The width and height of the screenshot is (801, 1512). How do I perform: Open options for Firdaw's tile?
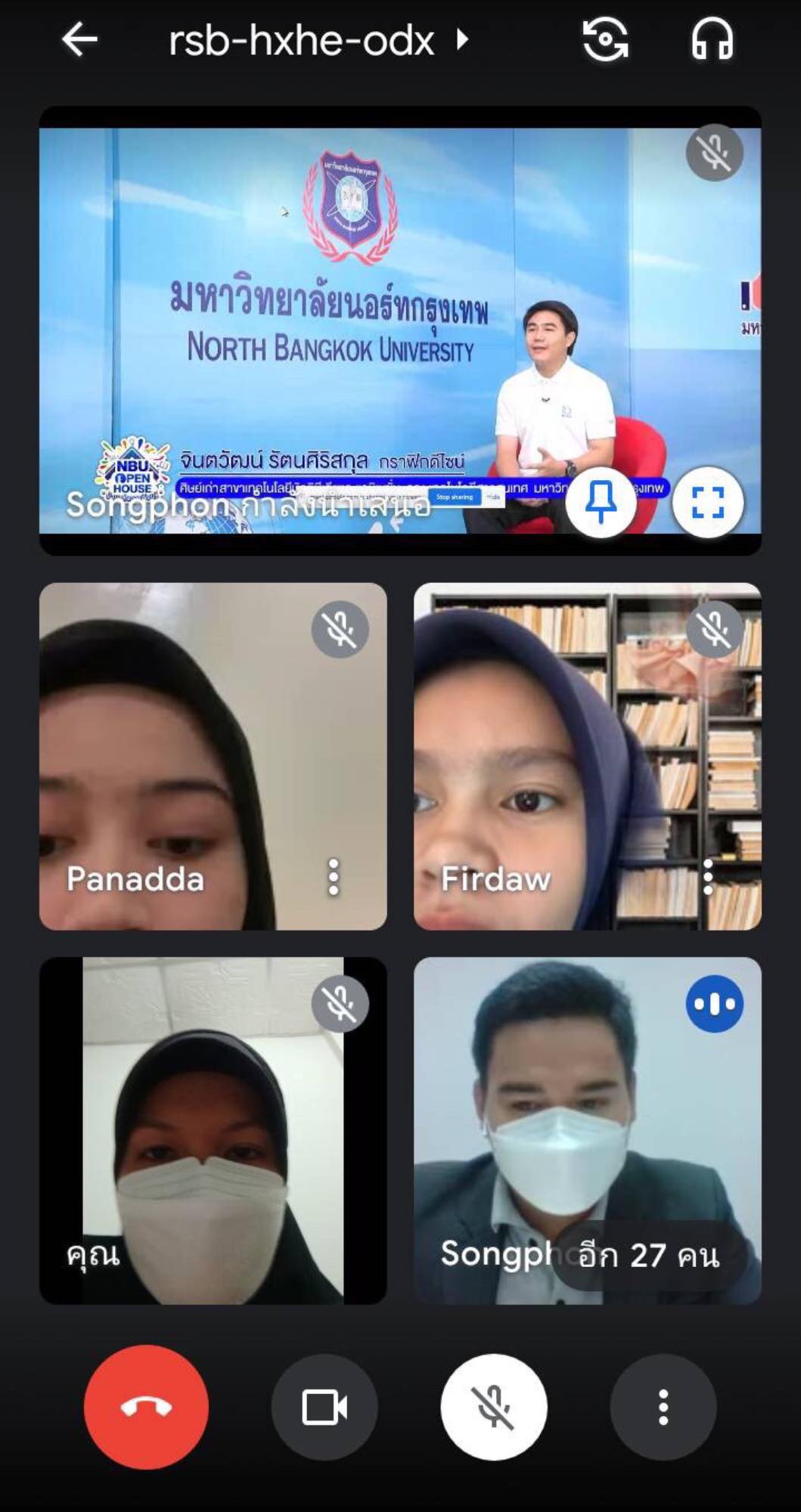click(x=708, y=877)
